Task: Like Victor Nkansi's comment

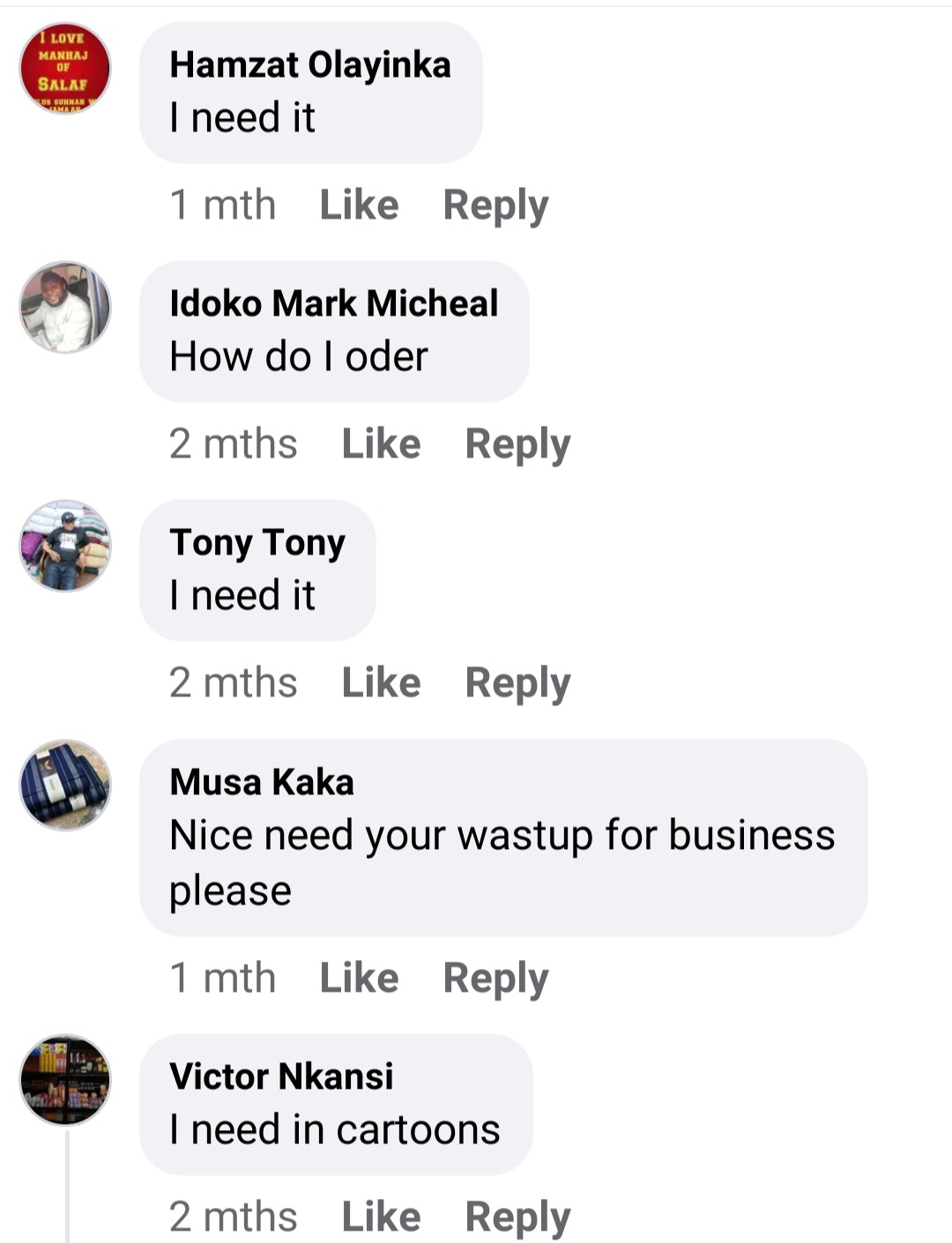Action: (x=381, y=1217)
